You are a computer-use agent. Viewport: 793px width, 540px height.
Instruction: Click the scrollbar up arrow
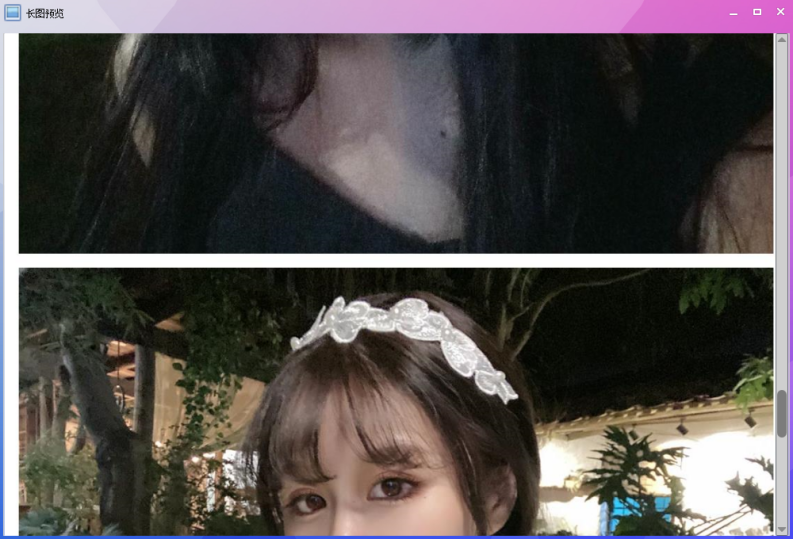point(782,39)
